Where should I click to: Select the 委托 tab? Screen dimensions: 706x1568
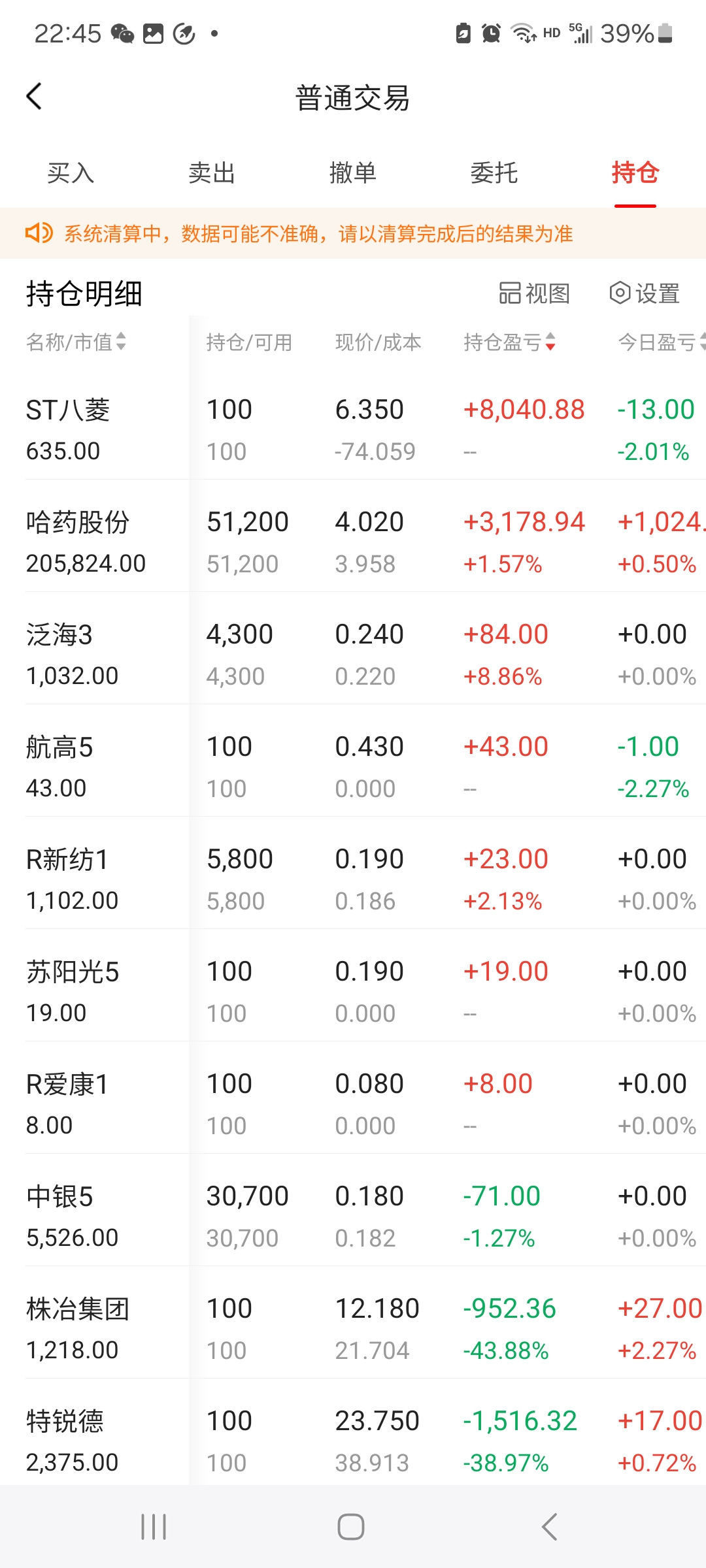point(494,173)
